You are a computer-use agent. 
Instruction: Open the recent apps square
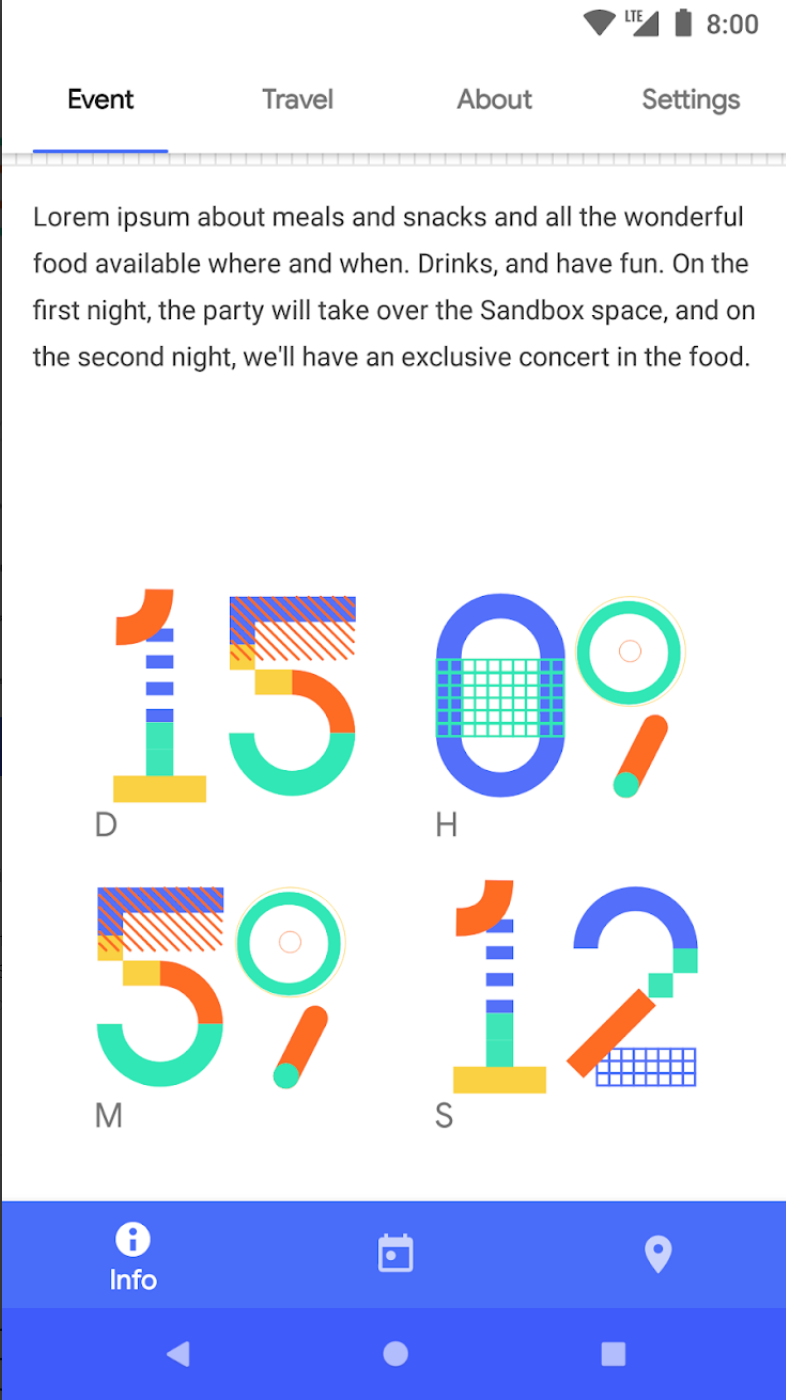(613, 1354)
